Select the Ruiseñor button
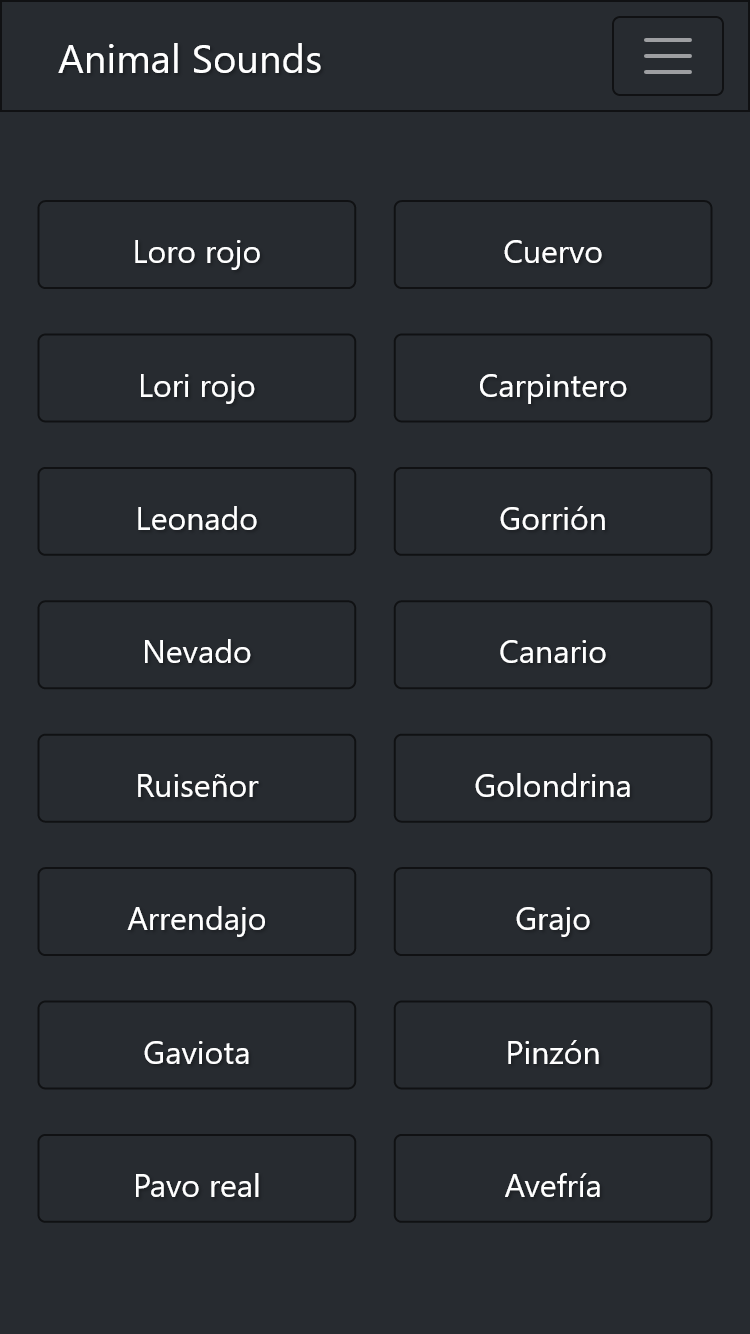 tap(197, 778)
